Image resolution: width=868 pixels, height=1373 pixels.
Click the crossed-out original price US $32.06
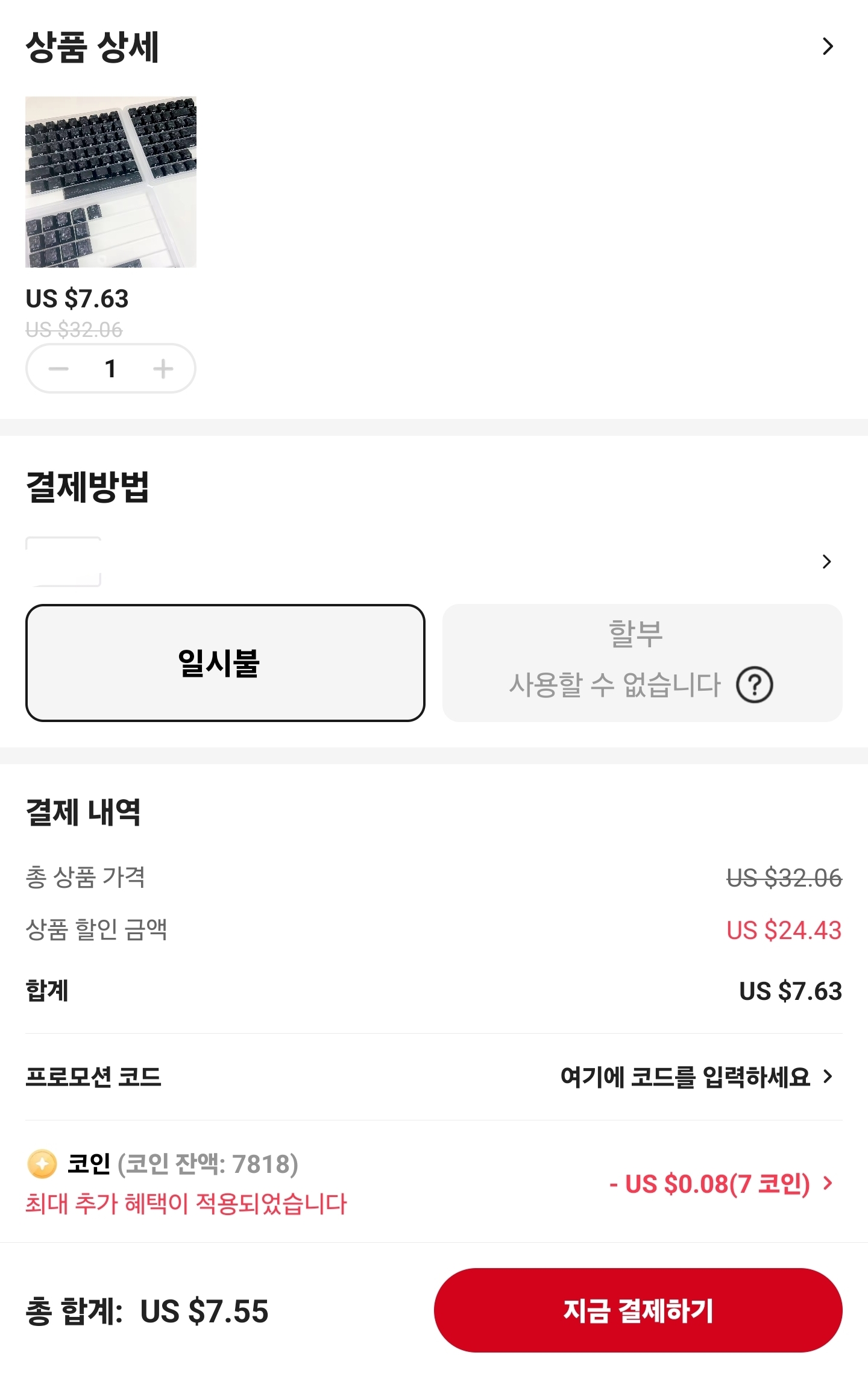(73, 330)
